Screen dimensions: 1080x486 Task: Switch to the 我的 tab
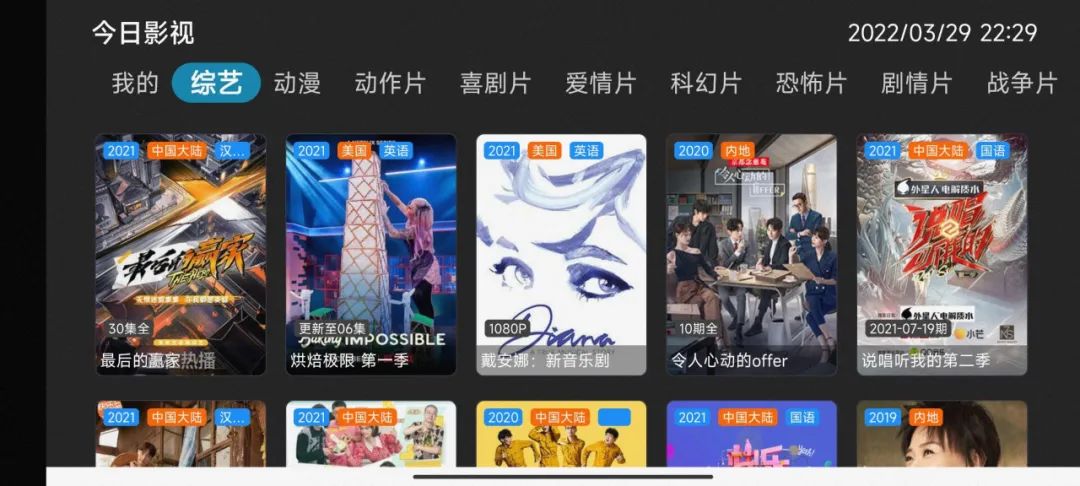tap(135, 83)
